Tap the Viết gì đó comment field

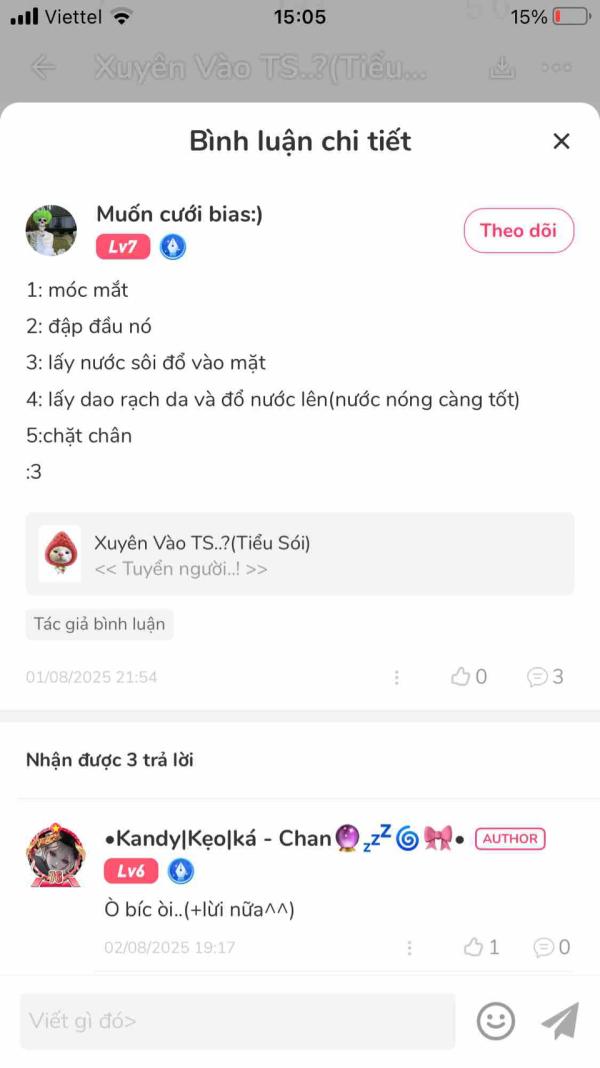pyautogui.click(x=237, y=1021)
